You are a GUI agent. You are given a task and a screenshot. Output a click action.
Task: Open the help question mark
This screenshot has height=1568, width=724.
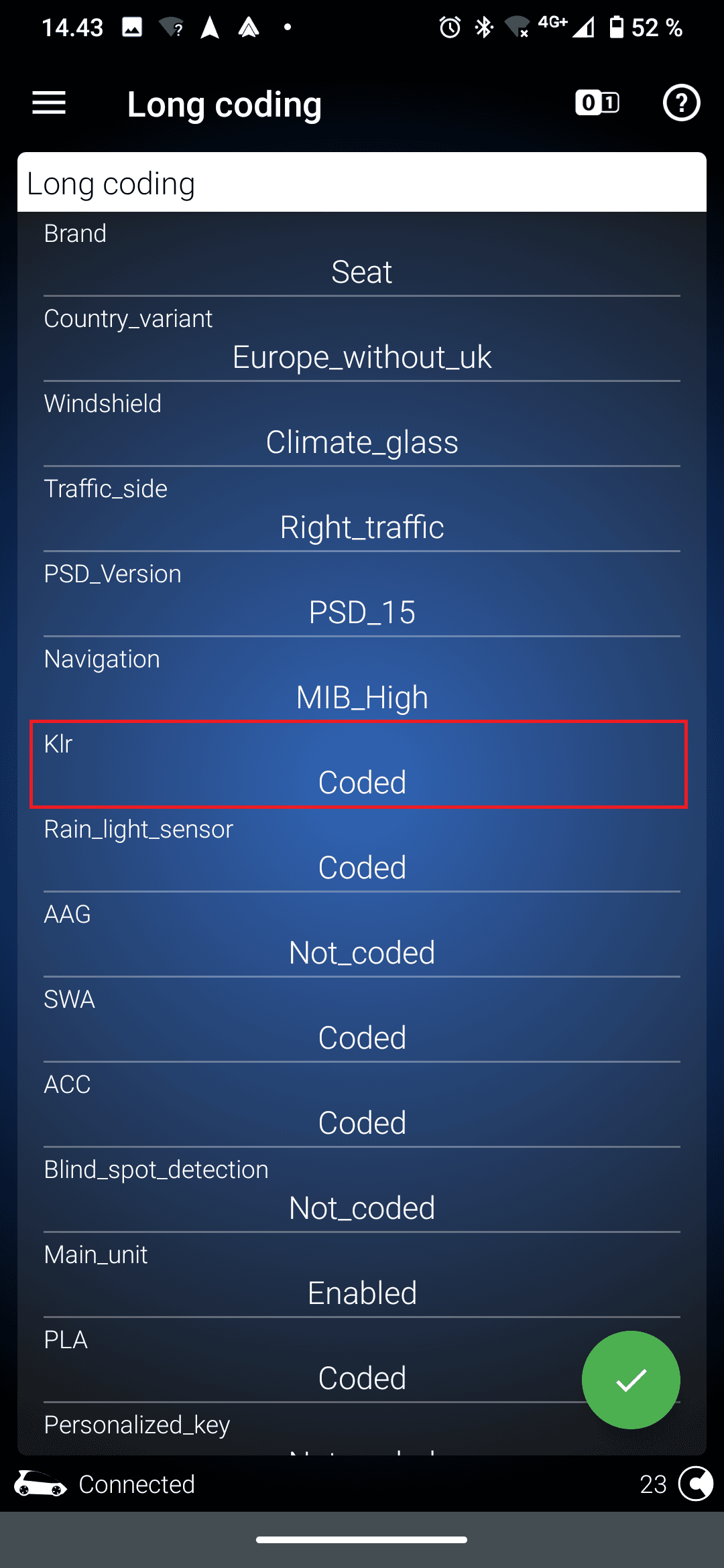681,103
